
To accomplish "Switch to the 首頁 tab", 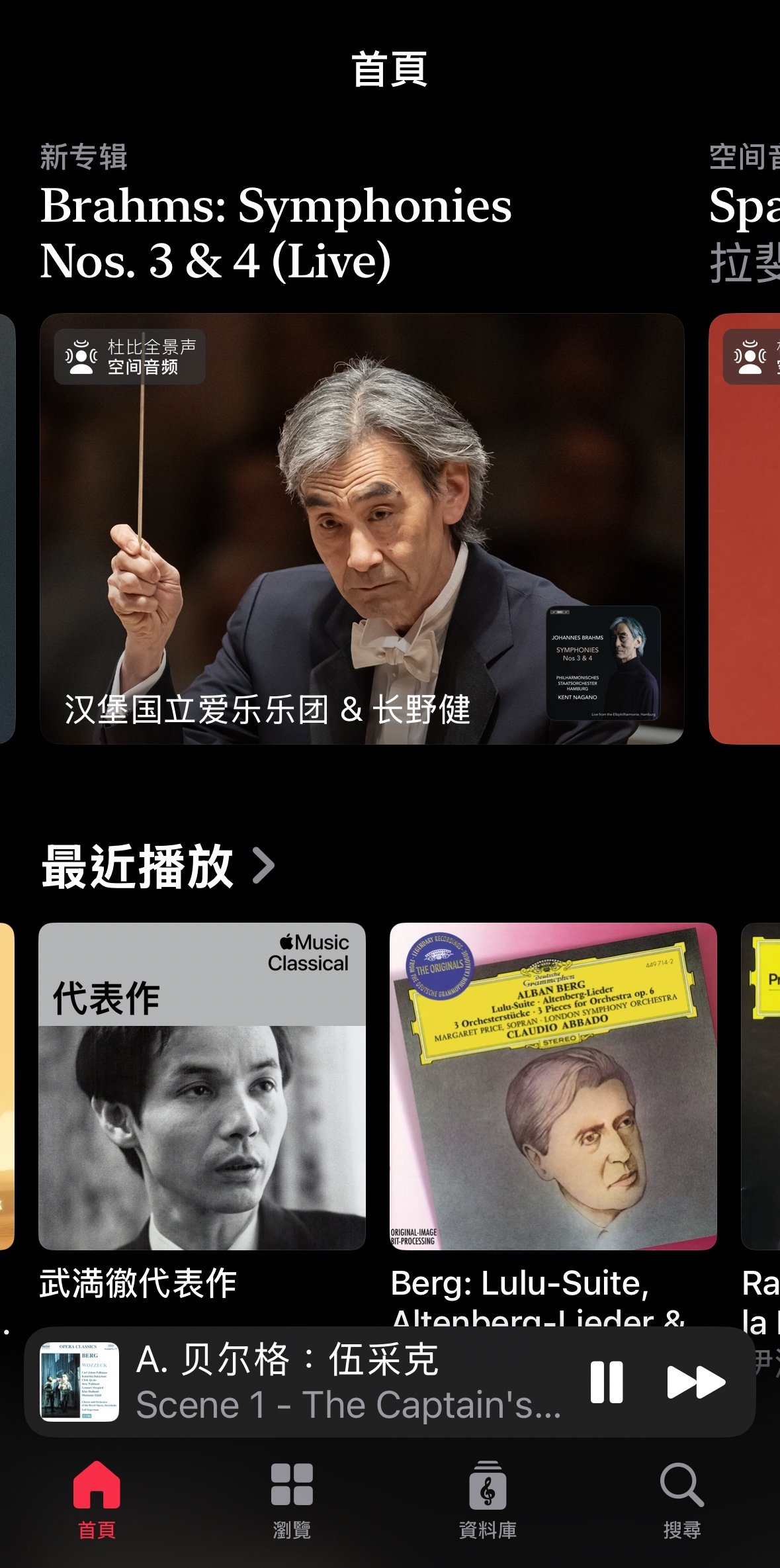I will pos(97,1500).
